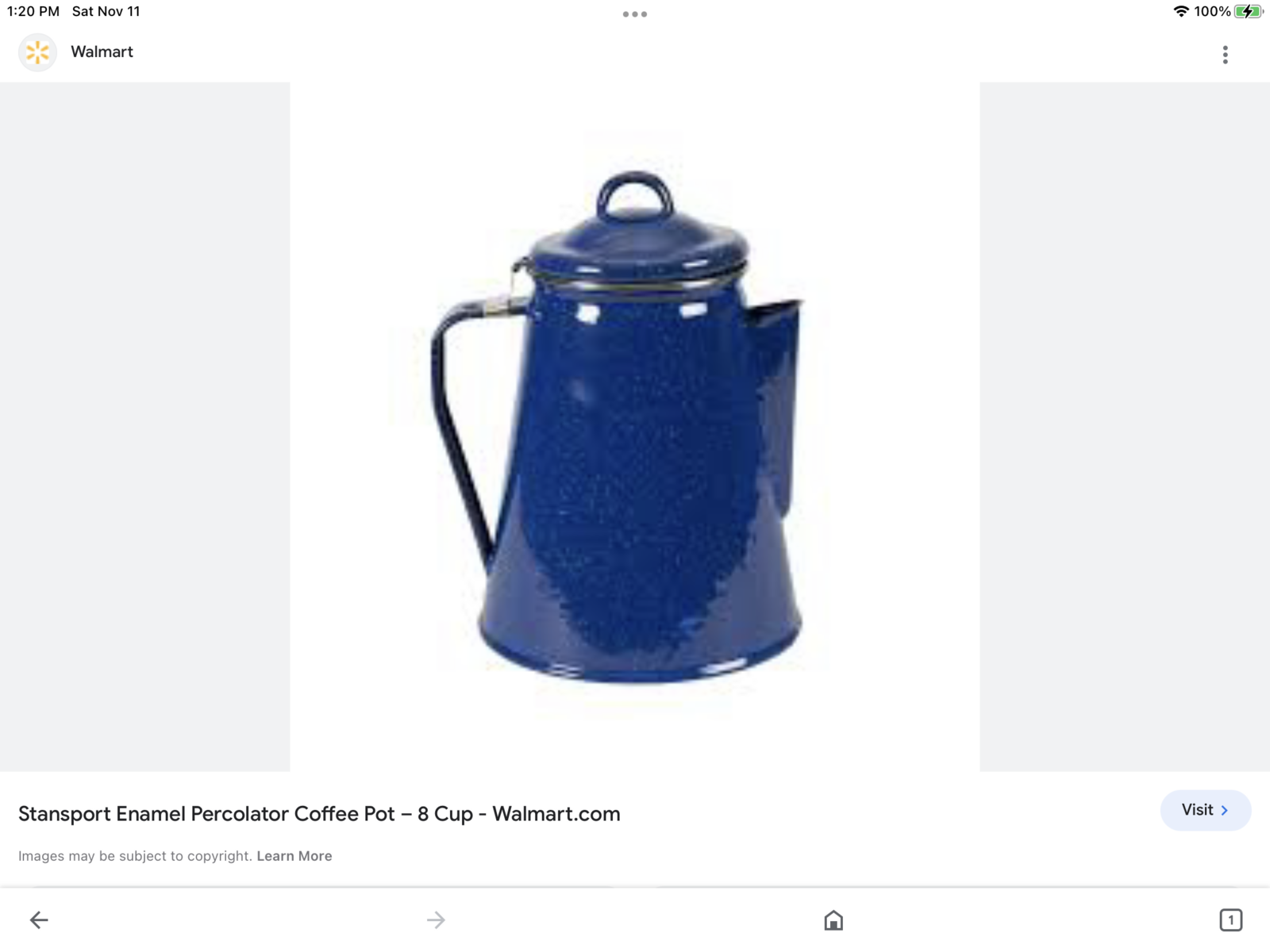Open the Stansport Enamel Percolator title link

point(319,814)
